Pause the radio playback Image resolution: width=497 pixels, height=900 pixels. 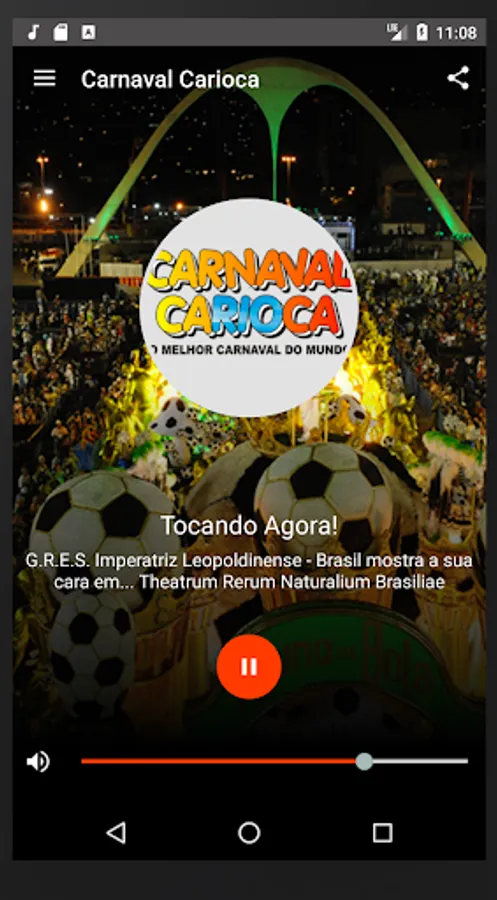[x=249, y=666]
